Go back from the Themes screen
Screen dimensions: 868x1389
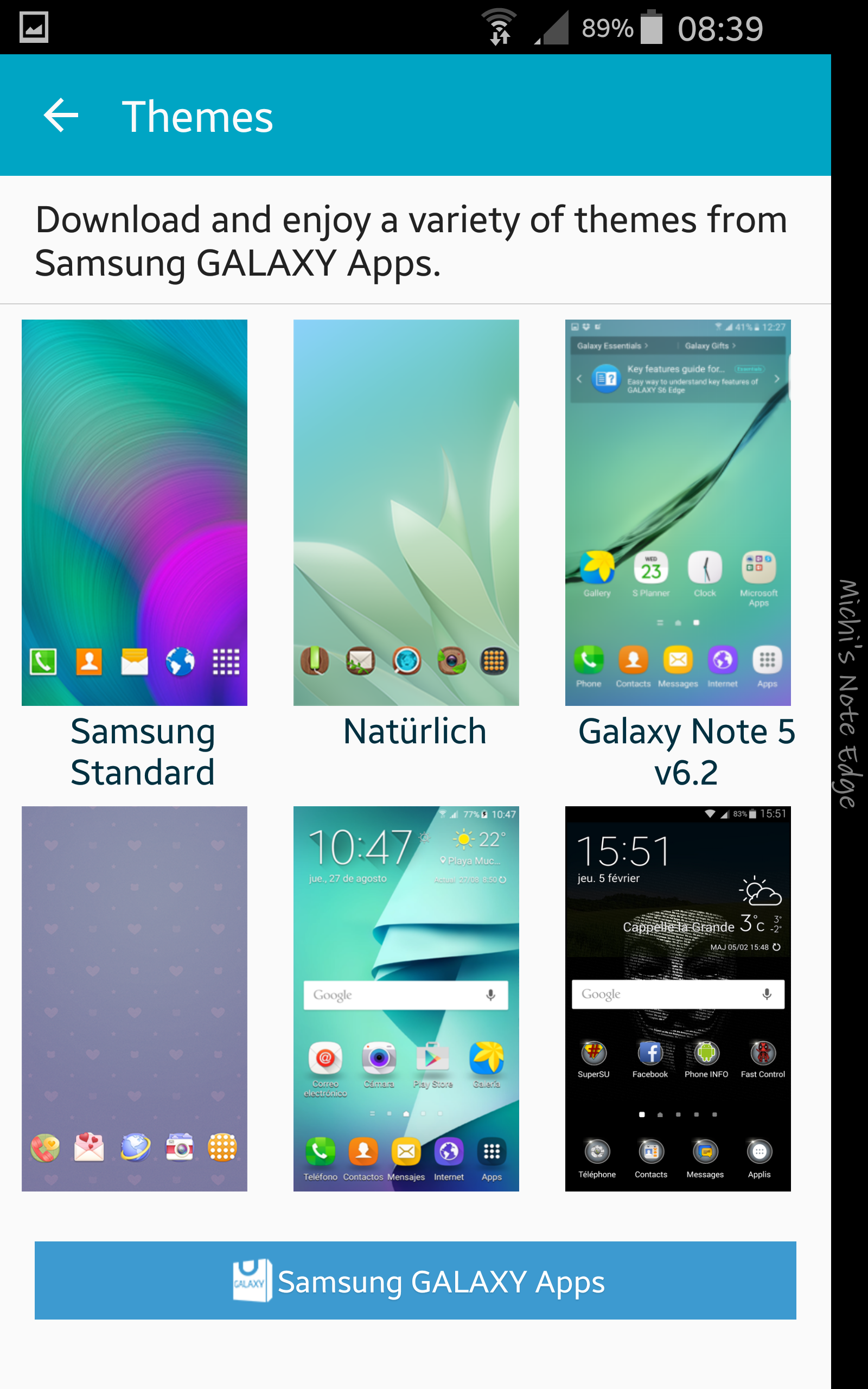tap(61, 116)
